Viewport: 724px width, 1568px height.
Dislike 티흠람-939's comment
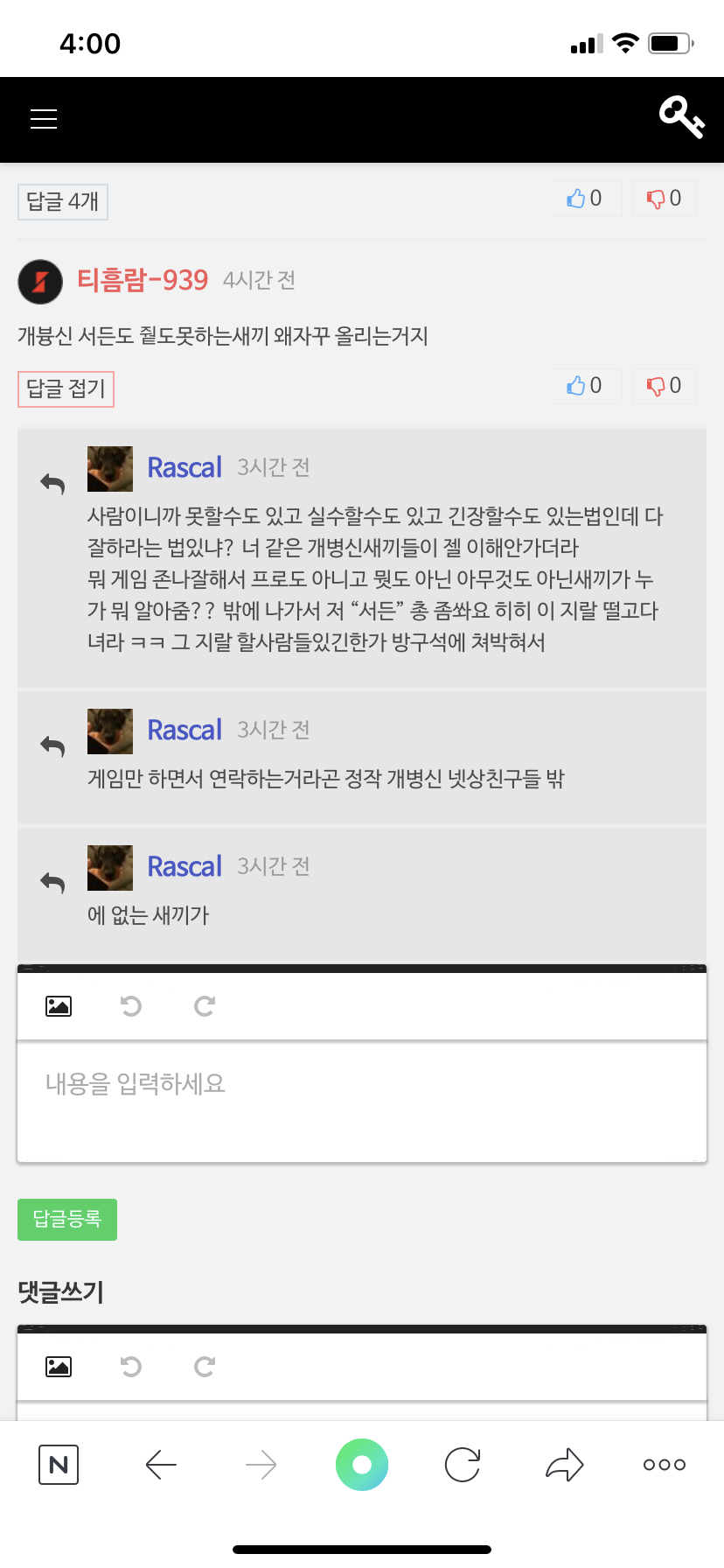[x=664, y=386]
